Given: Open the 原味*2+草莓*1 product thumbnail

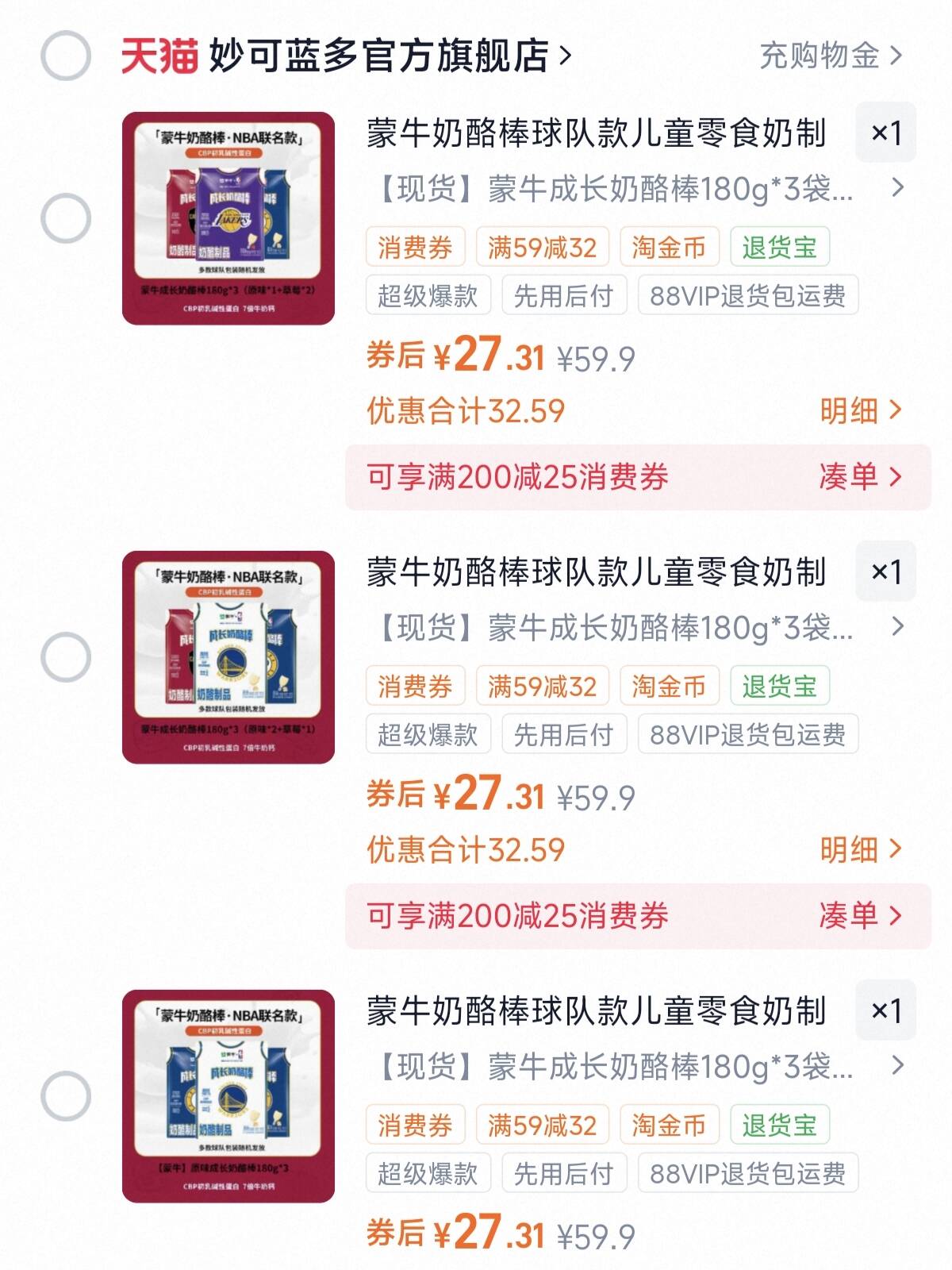Looking at the screenshot, I should [228, 657].
